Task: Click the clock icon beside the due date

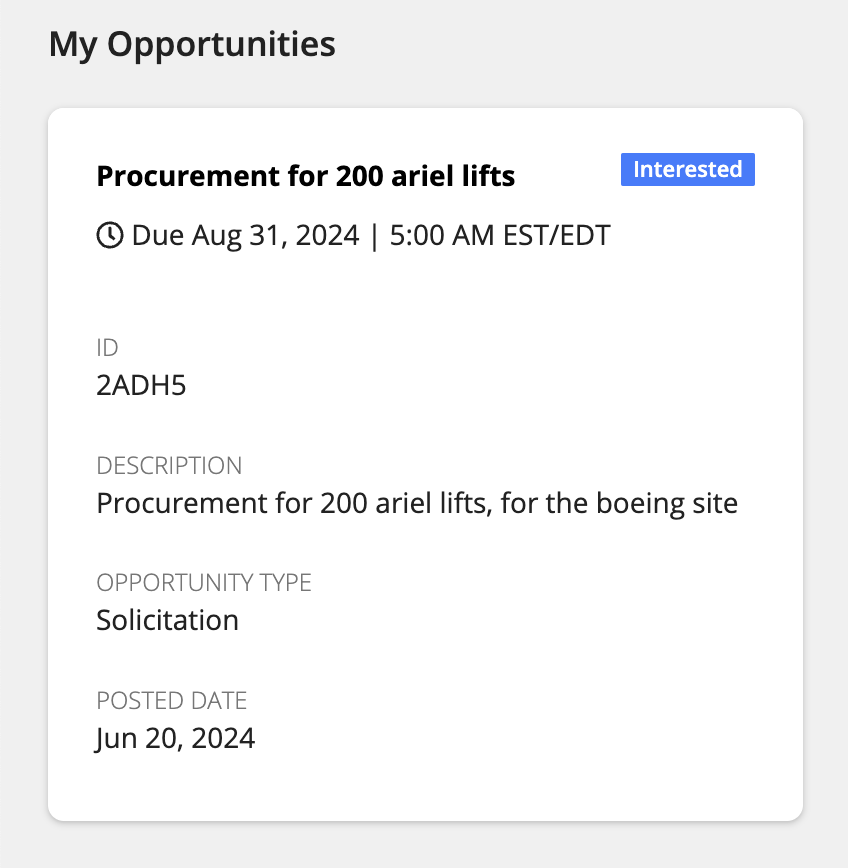Action: pos(109,235)
